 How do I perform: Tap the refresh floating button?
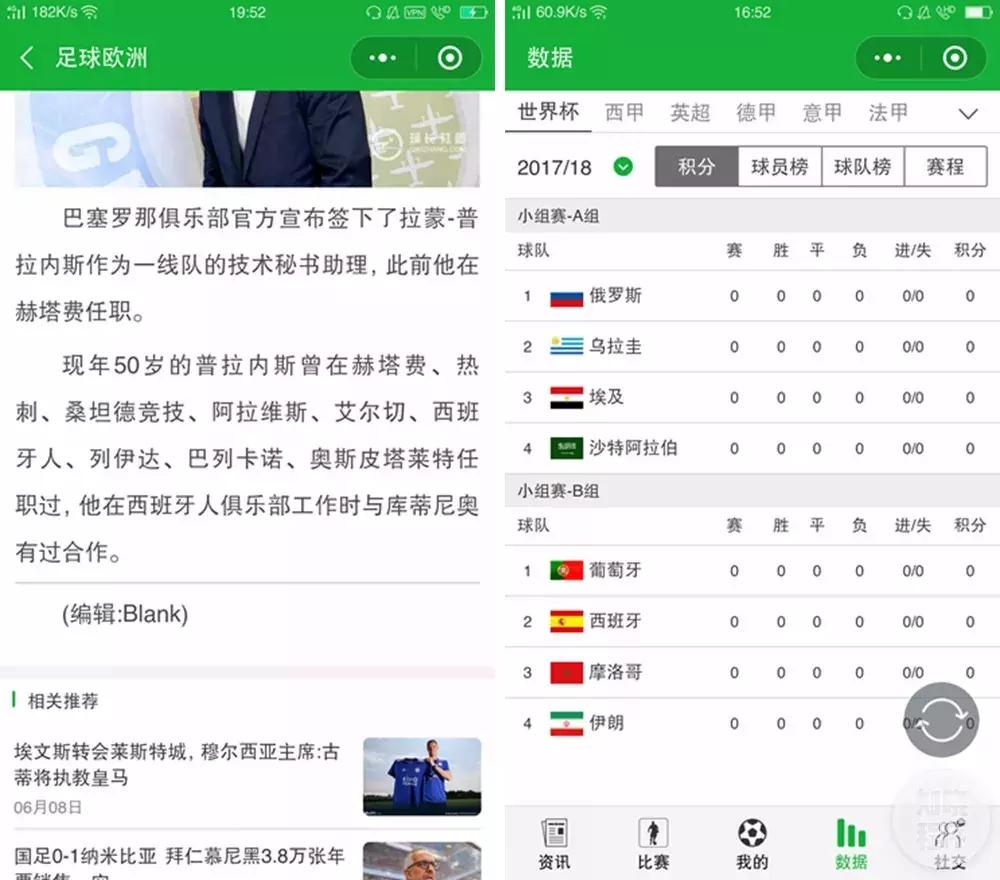(941, 720)
